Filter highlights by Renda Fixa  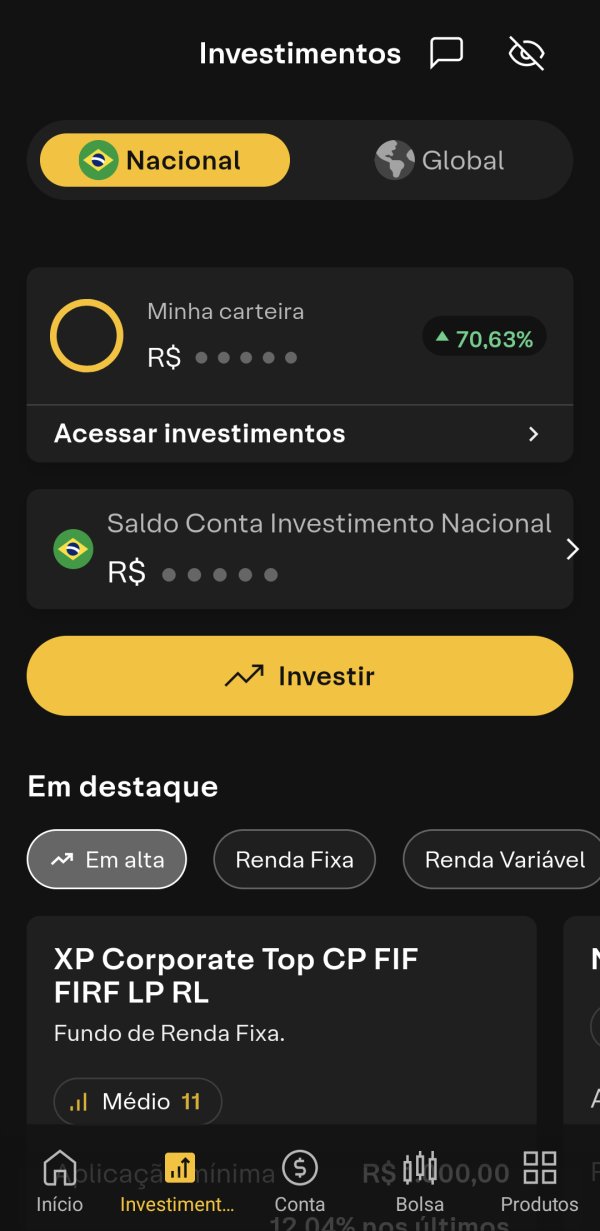294,859
